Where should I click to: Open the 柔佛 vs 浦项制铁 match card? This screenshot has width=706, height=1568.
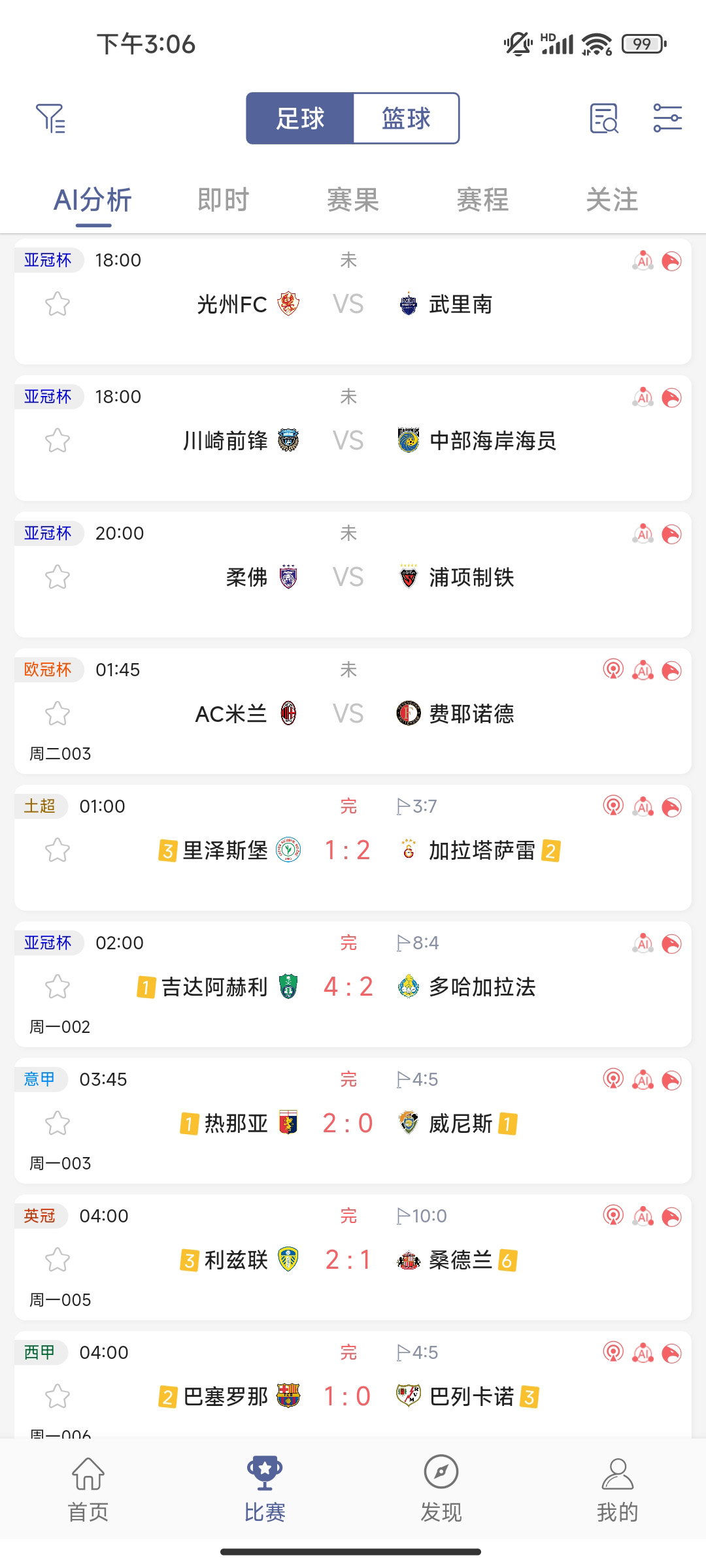pyautogui.click(x=353, y=574)
